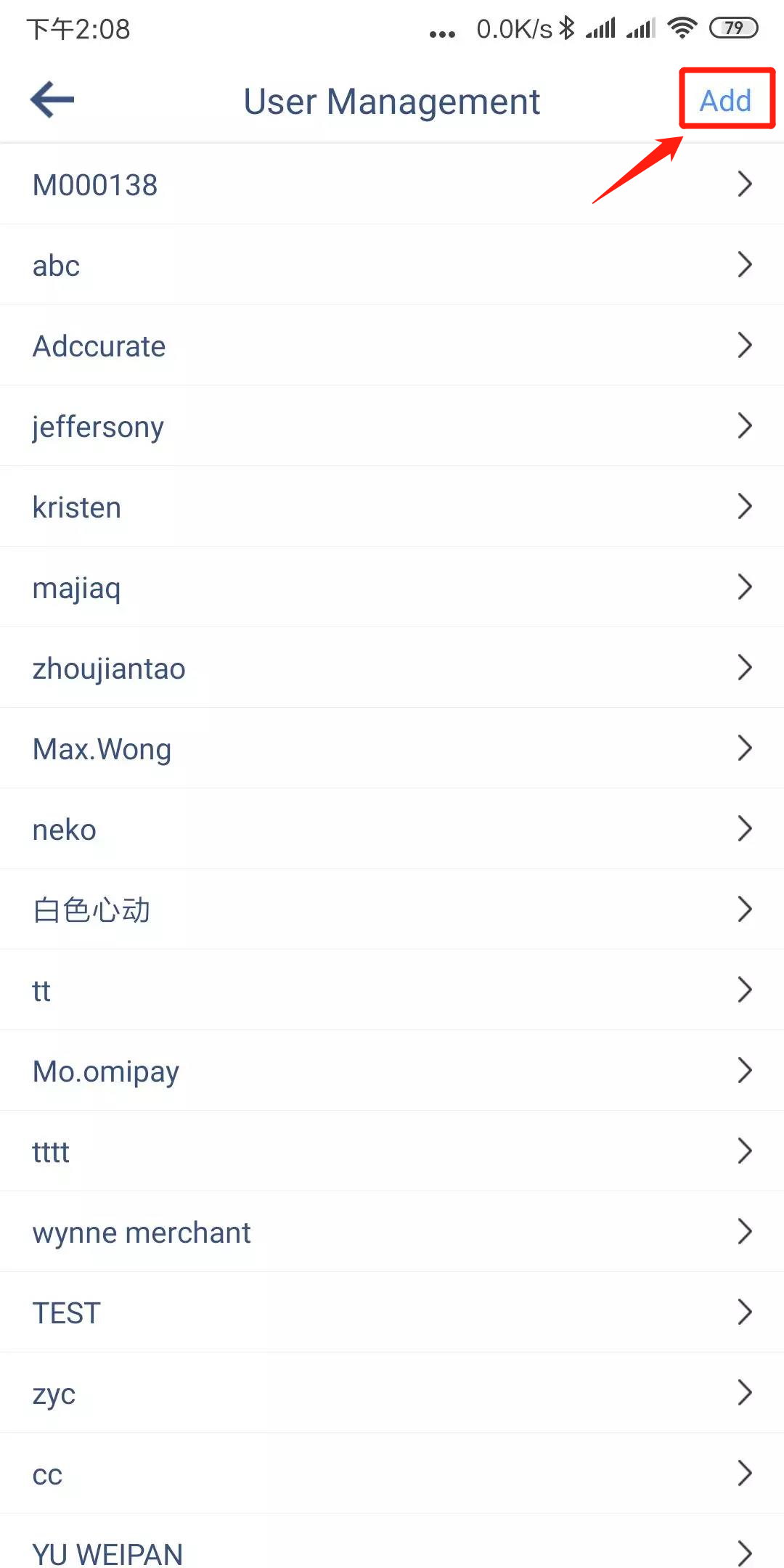Open the TEST user
This screenshot has height=1568, width=784.
(392, 1312)
